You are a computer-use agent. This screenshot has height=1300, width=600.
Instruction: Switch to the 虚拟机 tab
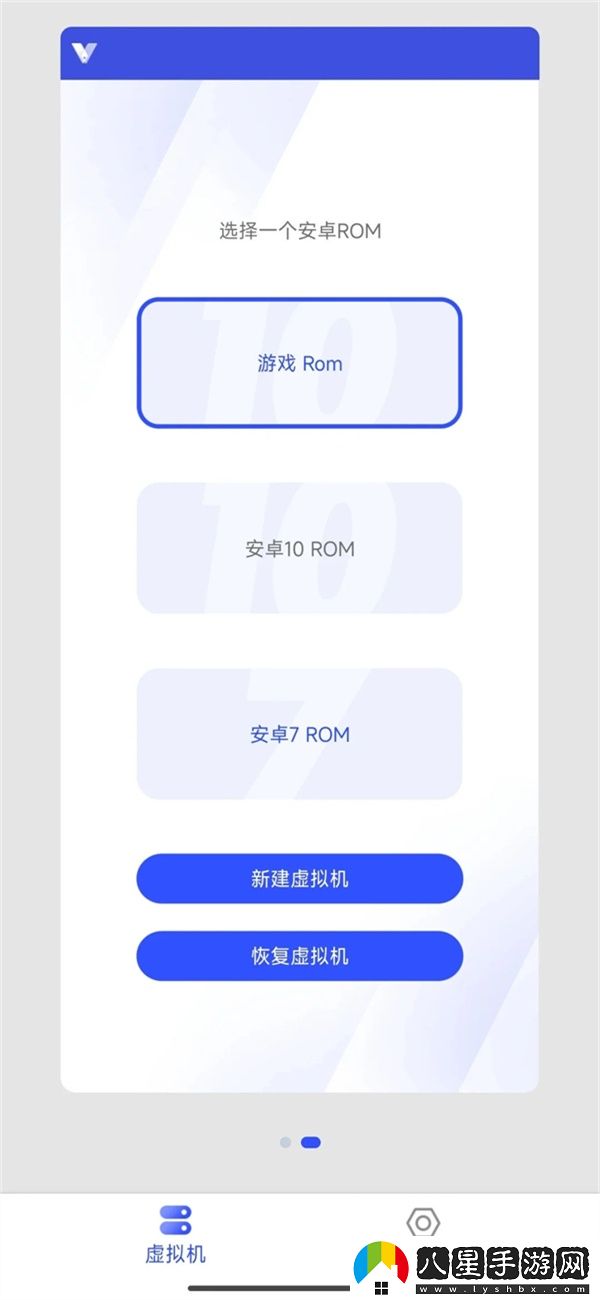pos(175,1236)
